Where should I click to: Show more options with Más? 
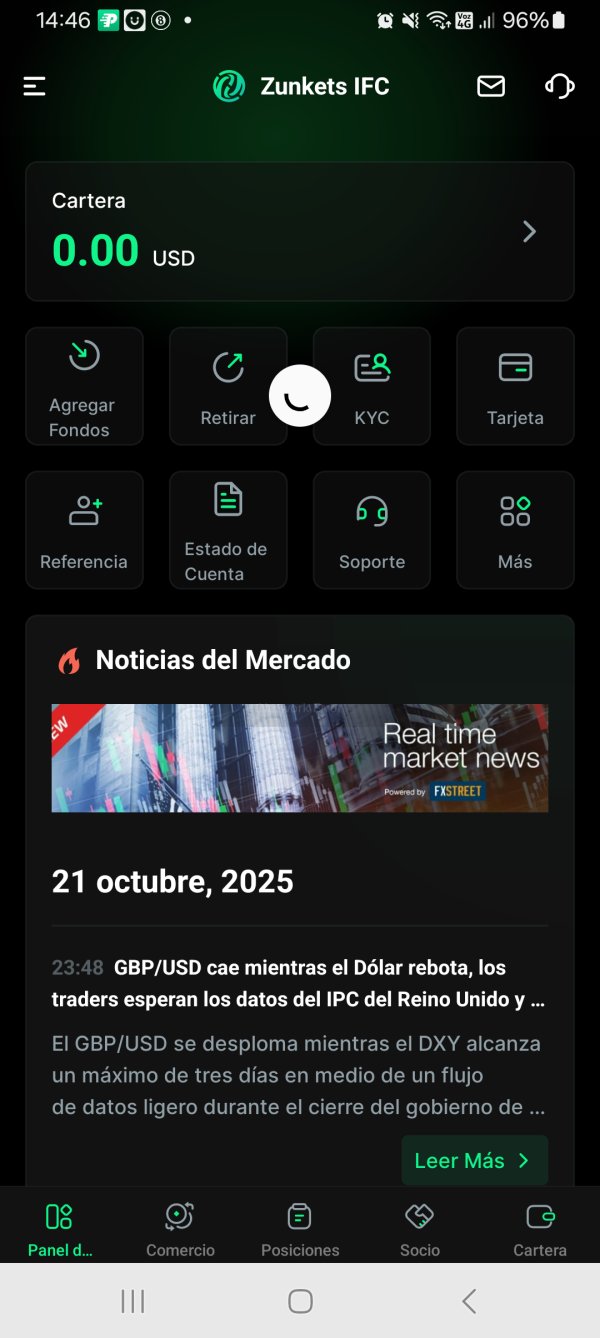click(515, 530)
